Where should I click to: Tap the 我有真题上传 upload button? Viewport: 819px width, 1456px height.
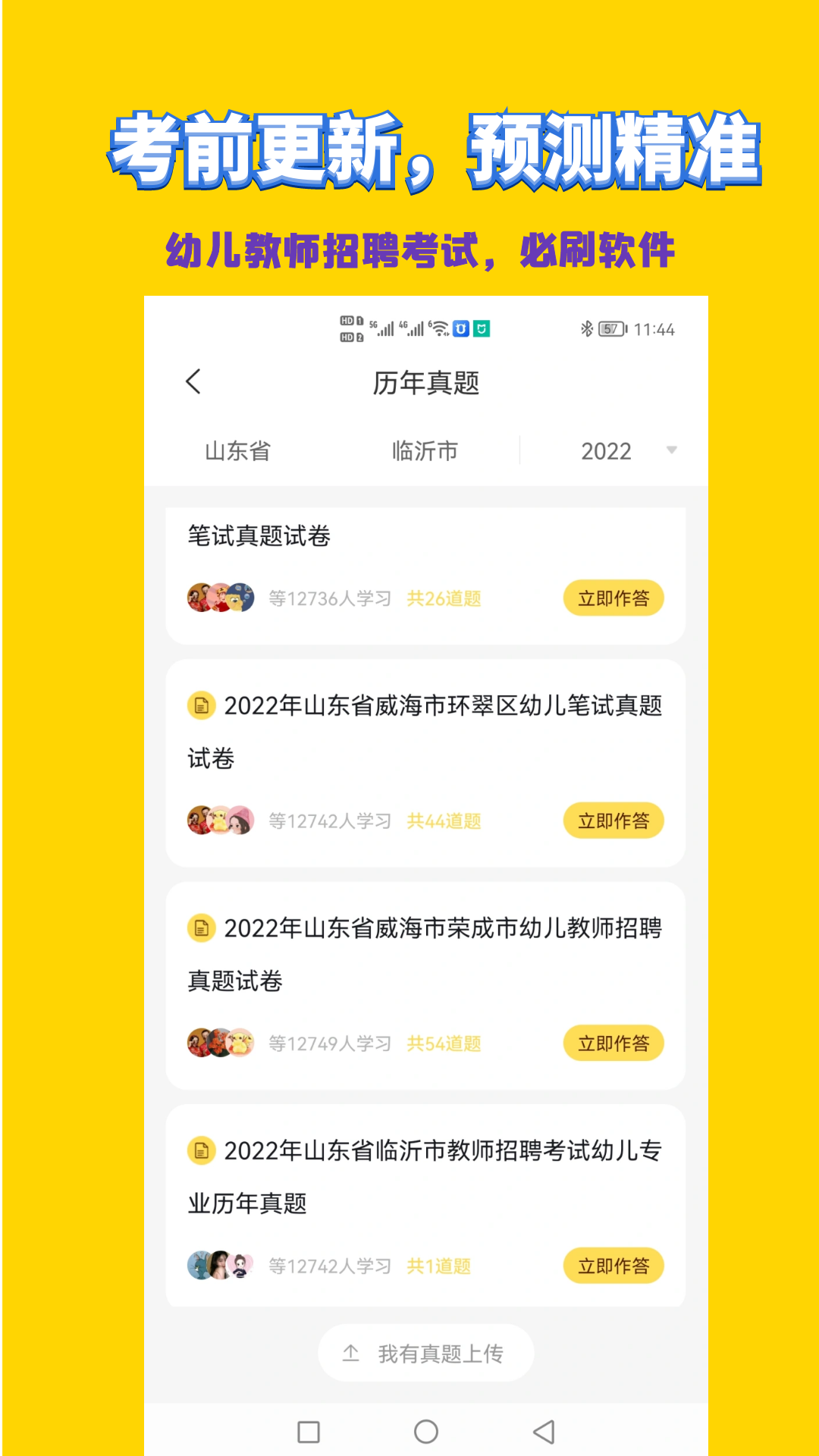426,1353
